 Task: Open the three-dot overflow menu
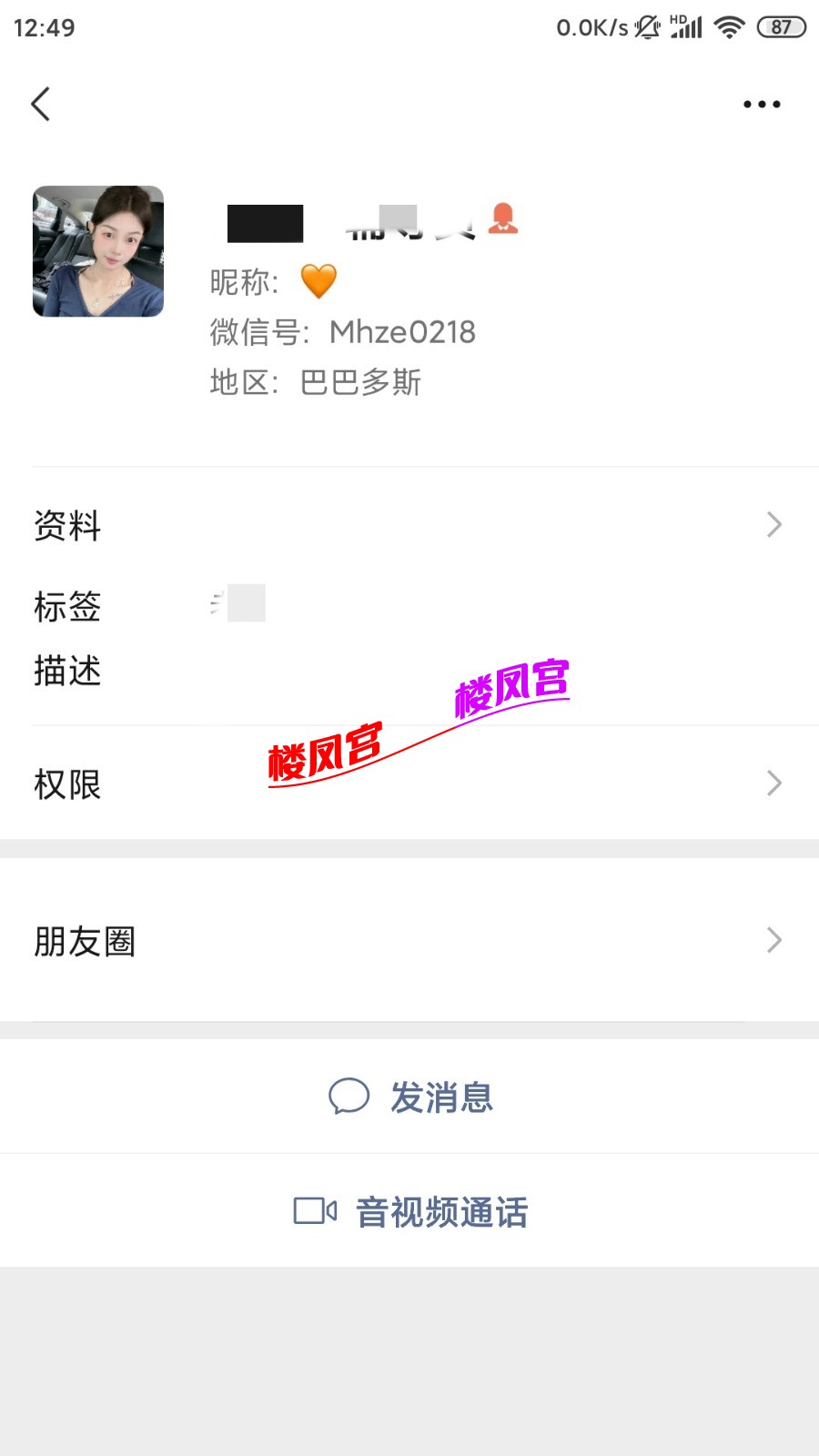pyautogui.click(x=761, y=105)
